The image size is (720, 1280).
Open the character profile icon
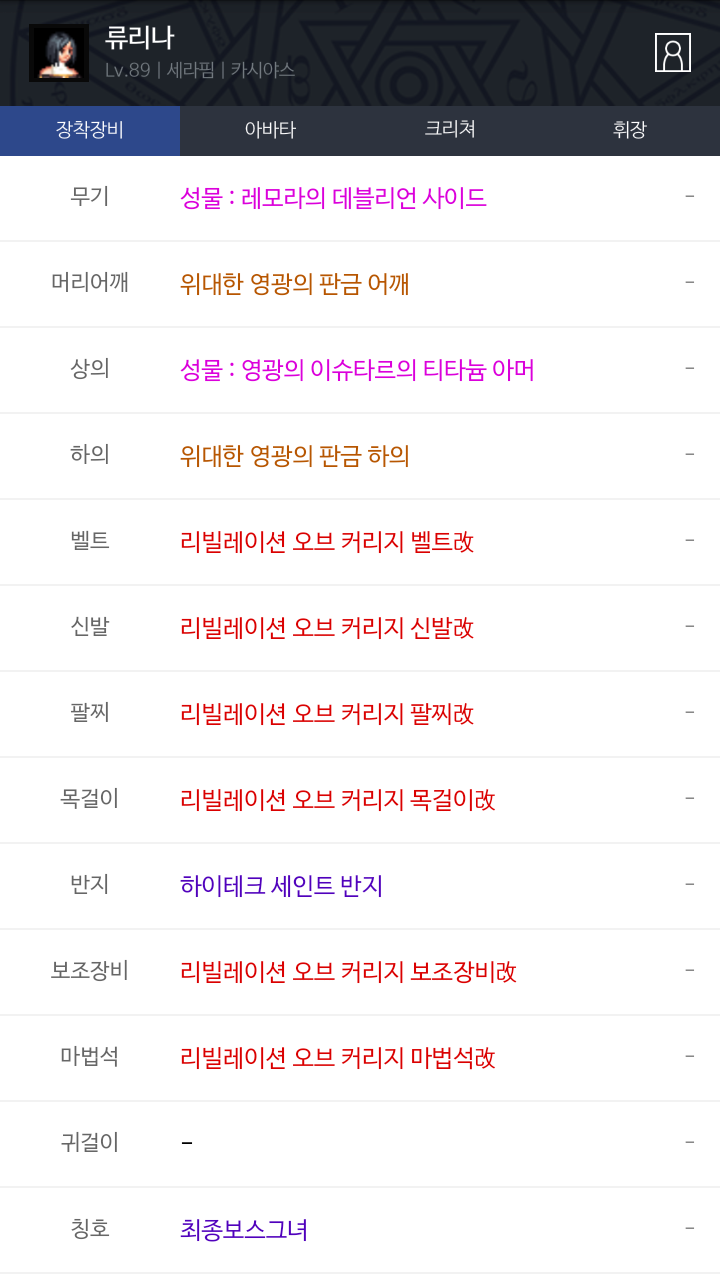coord(673,53)
